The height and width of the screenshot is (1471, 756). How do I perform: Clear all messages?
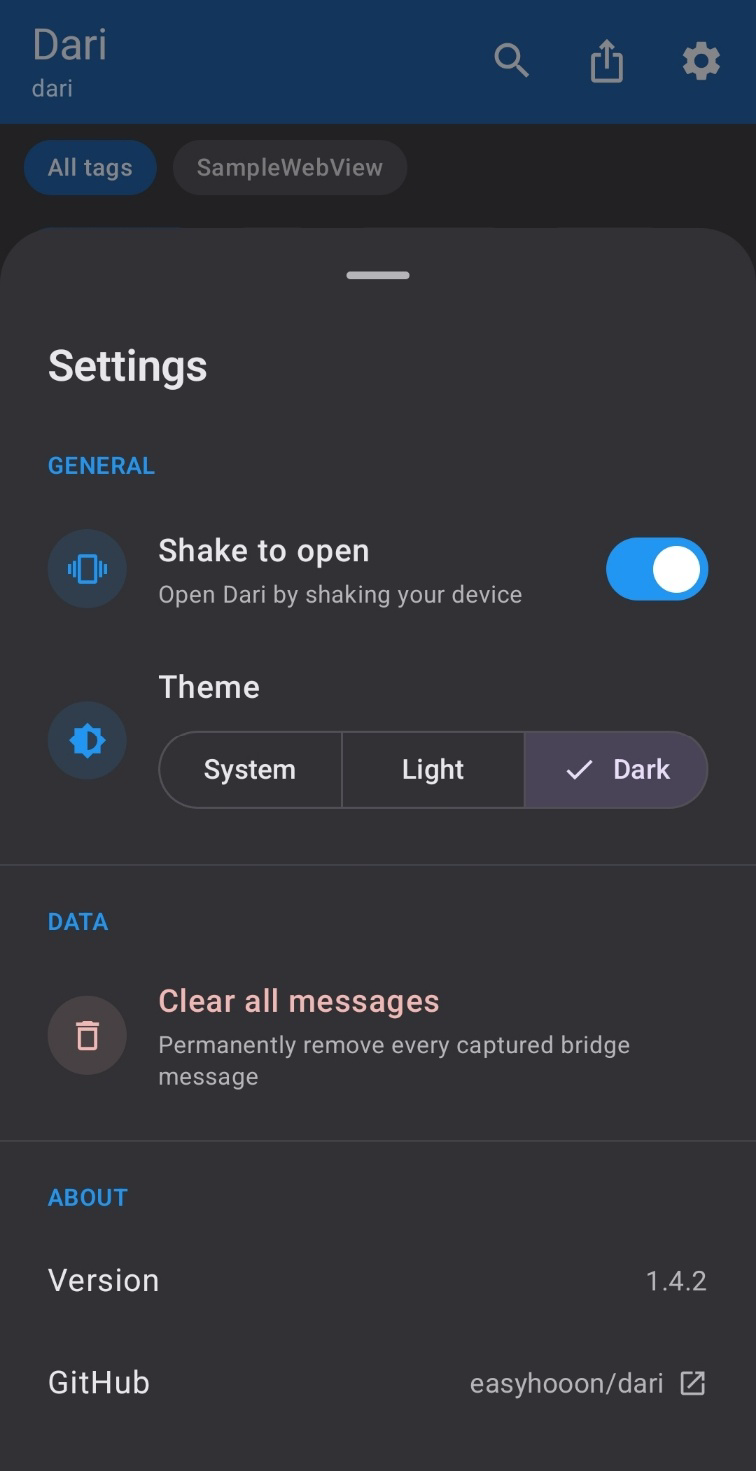pyautogui.click(x=378, y=1036)
